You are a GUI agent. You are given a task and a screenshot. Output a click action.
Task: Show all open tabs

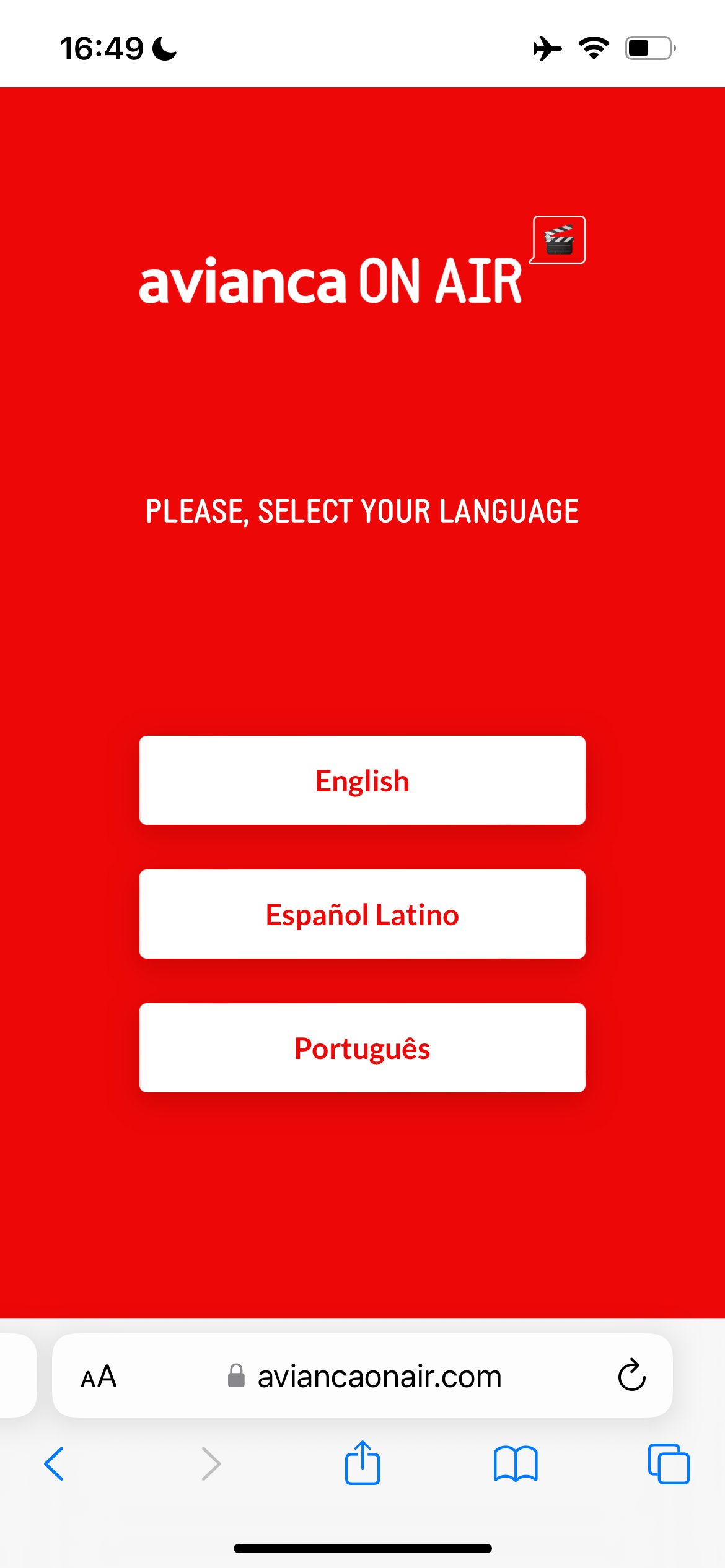[669, 1464]
